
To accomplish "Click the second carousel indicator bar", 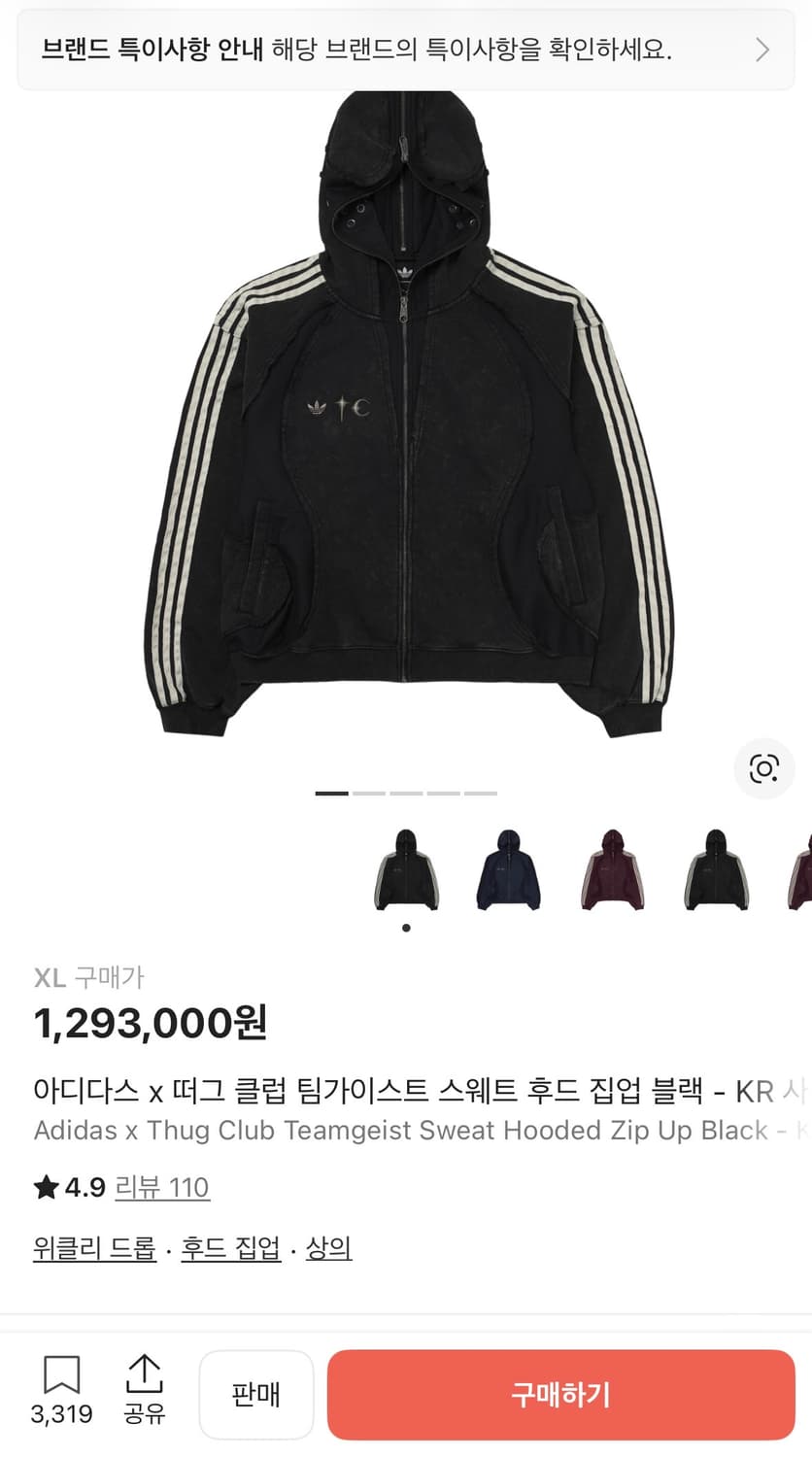I will 371,794.
